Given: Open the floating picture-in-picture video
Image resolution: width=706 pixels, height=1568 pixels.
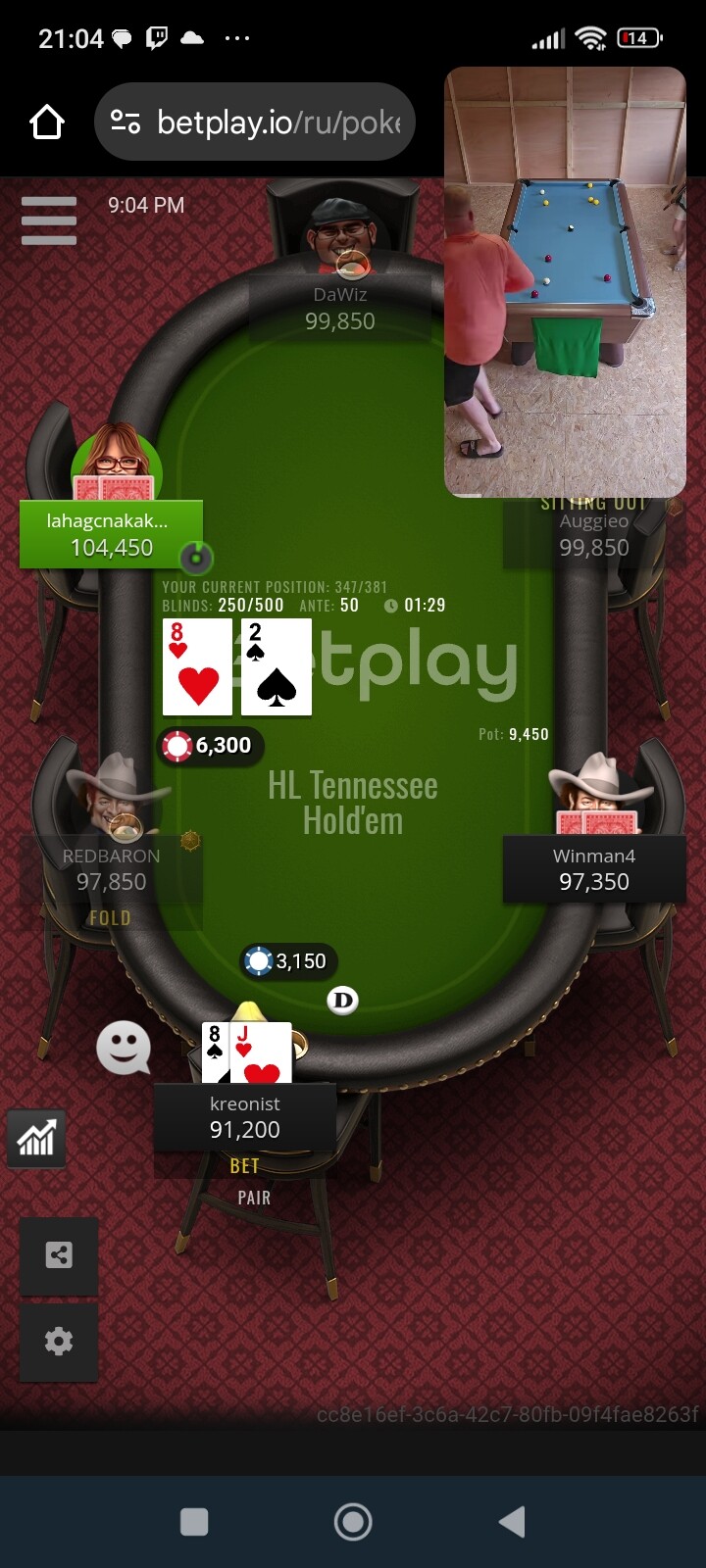Looking at the screenshot, I should pos(565,282).
